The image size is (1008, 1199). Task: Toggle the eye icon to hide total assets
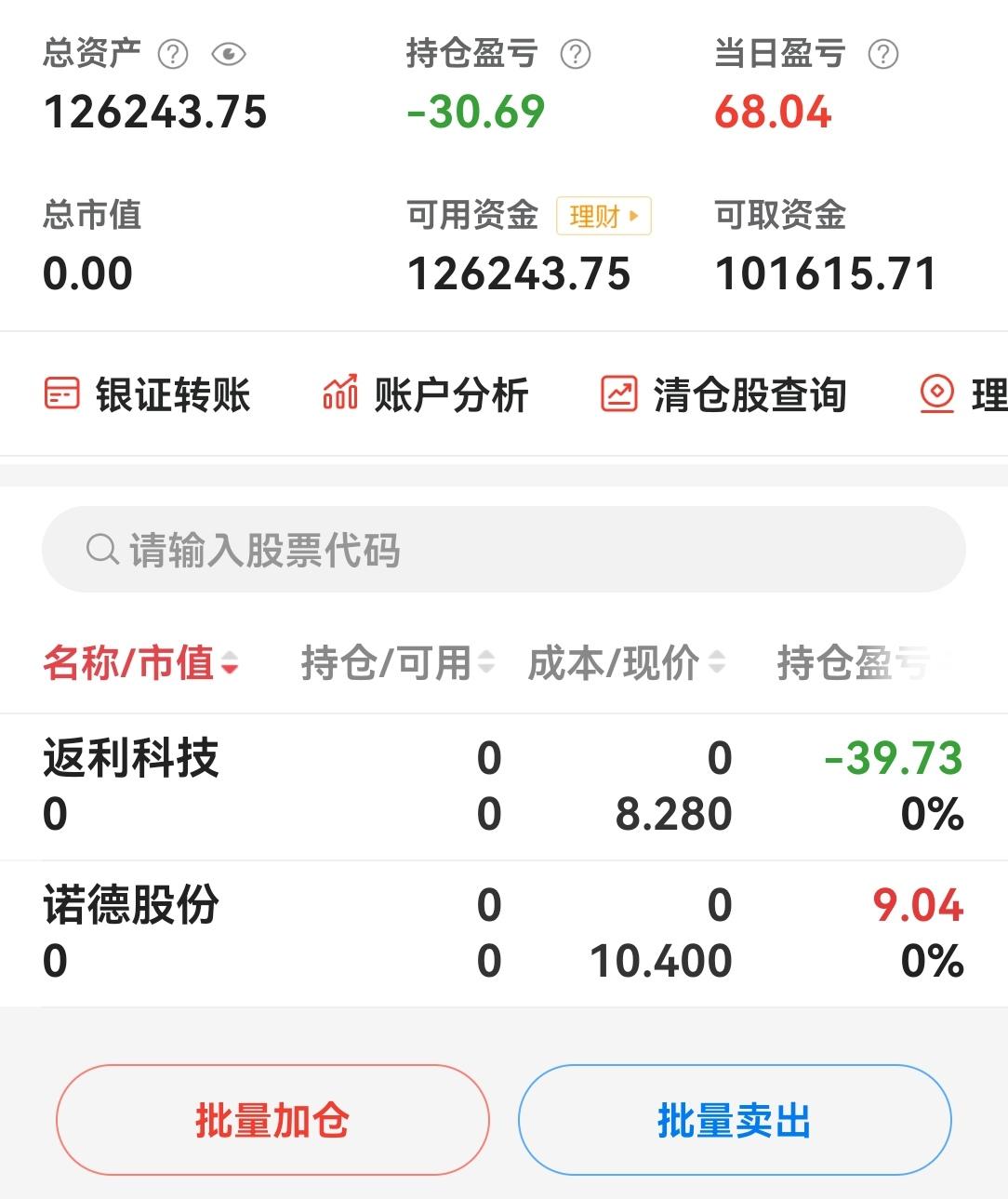coord(228,55)
